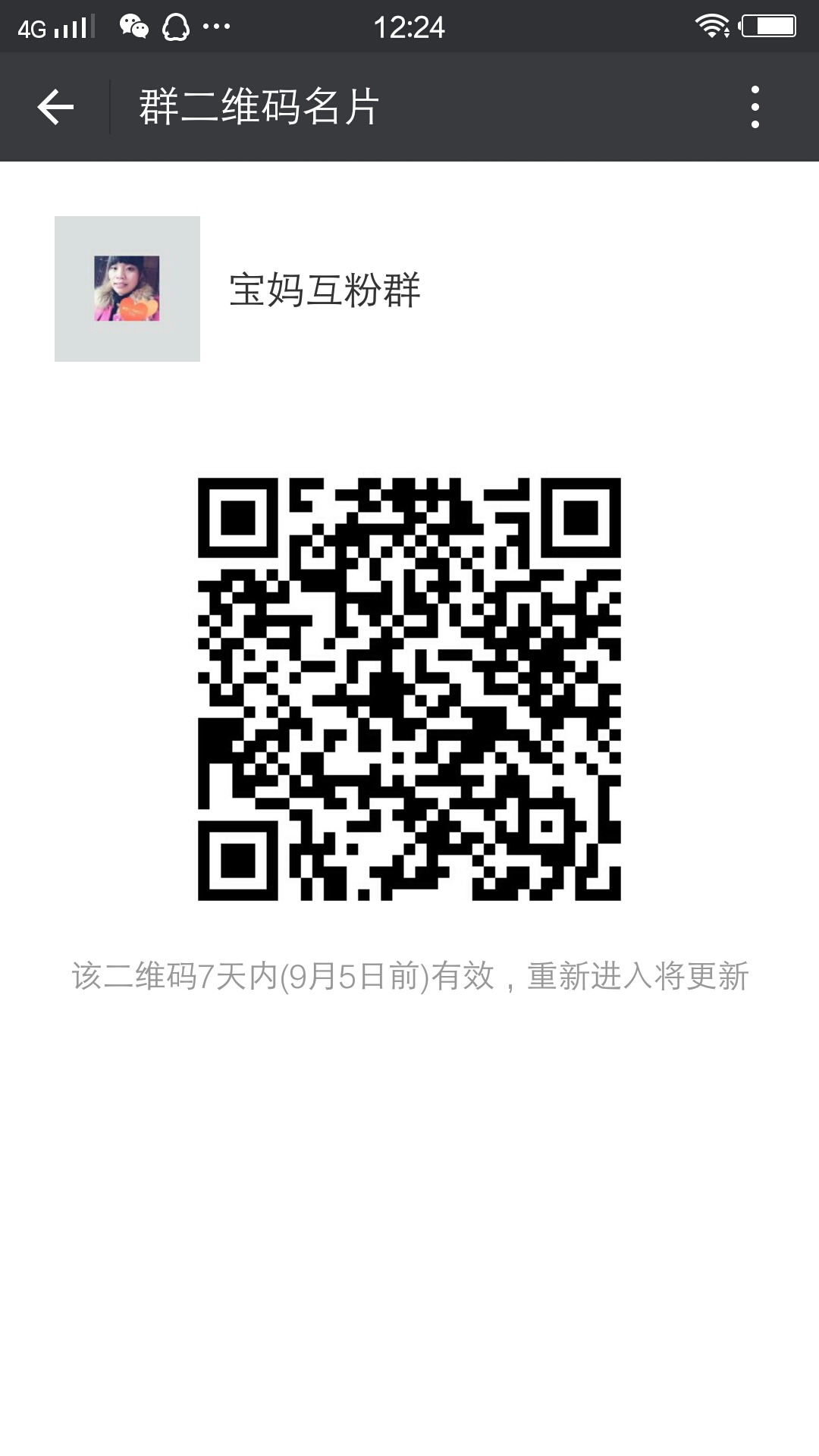This screenshot has height=1456, width=819.
Task: Open the three-dot overflow menu
Action: coord(755,107)
